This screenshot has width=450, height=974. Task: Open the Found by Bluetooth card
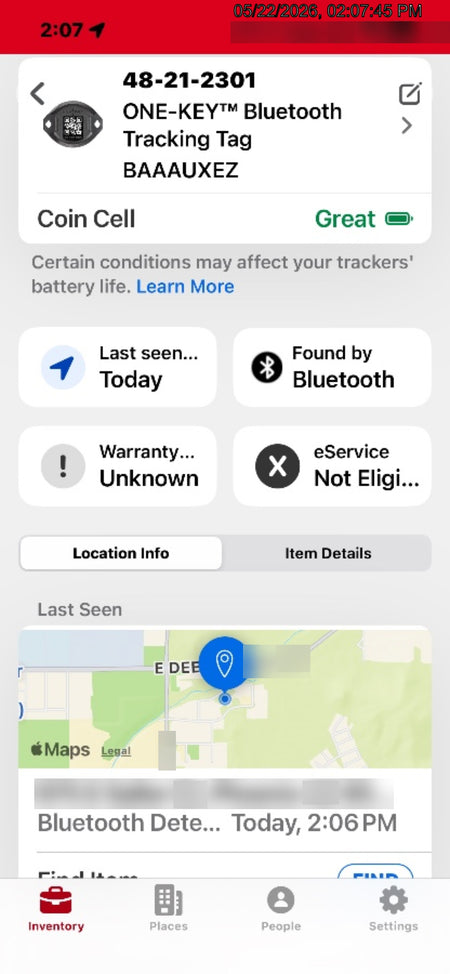(x=332, y=367)
